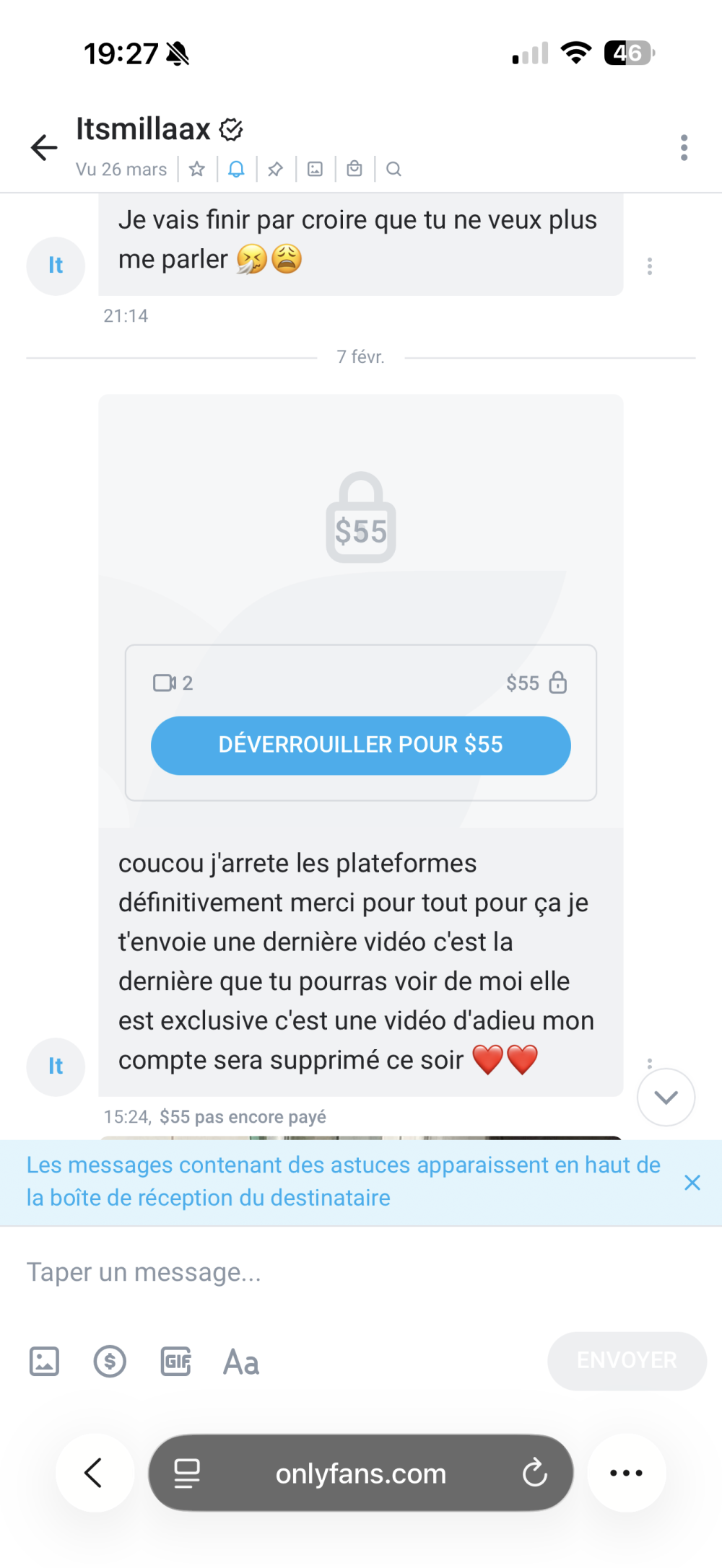Tap Déverrouiller pour $55

pos(360,745)
